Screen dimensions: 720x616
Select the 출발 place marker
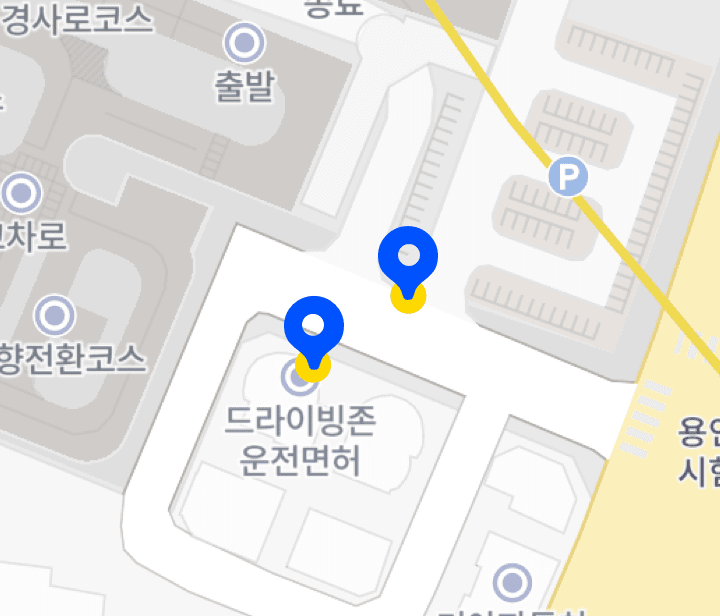tap(244, 44)
